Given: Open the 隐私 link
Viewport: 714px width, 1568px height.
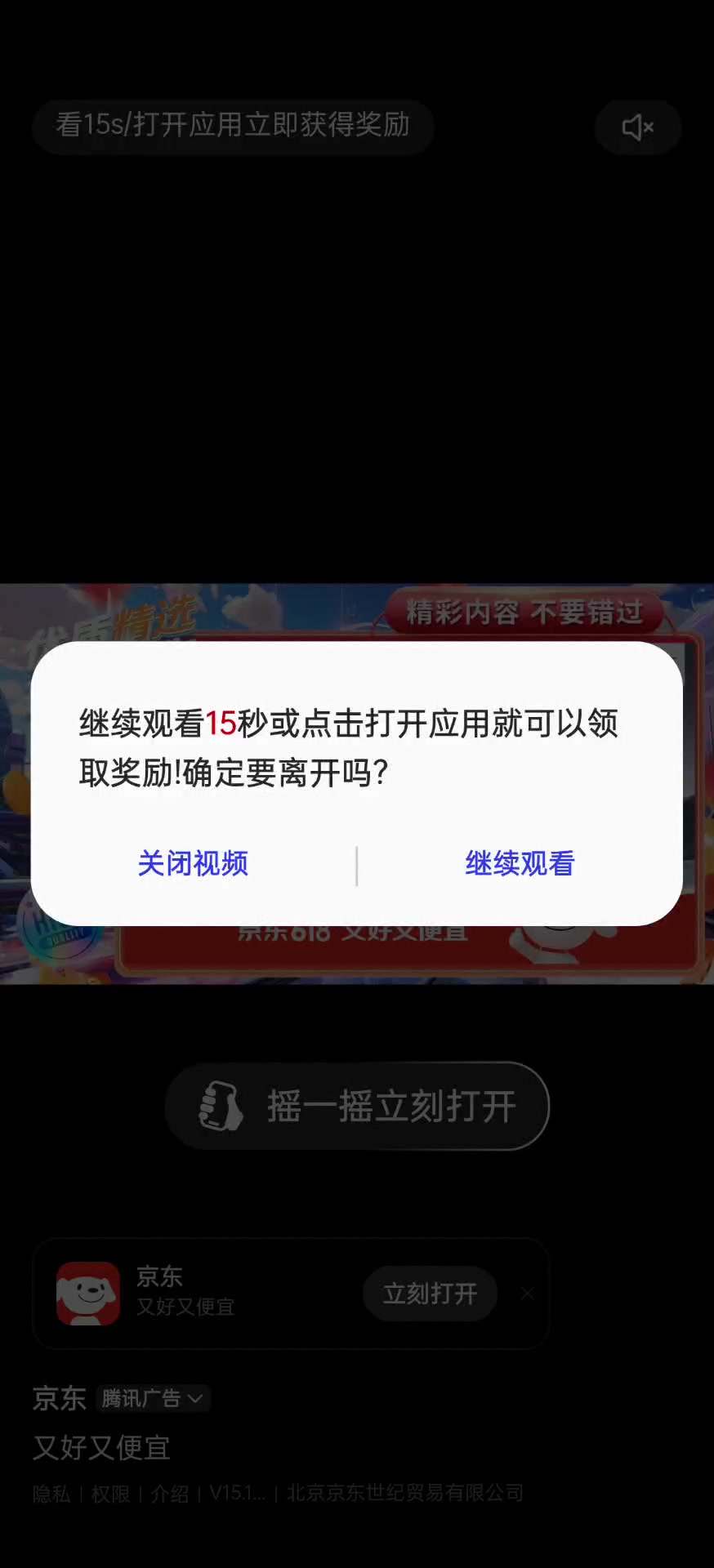Looking at the screenshot, I should pos(51,1494).
